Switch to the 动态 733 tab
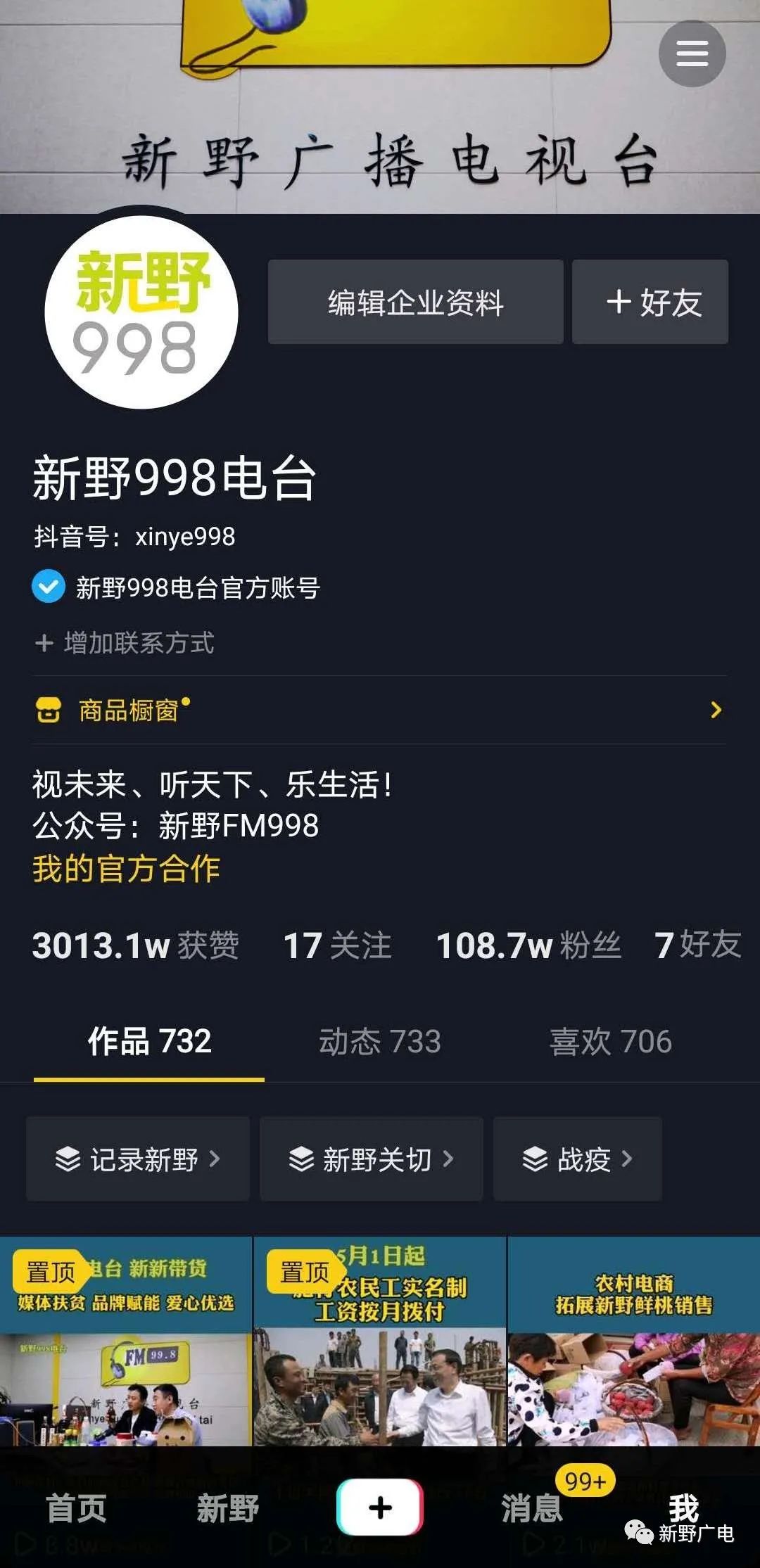Screen dimensions: 760x1568 [380, 1042]
